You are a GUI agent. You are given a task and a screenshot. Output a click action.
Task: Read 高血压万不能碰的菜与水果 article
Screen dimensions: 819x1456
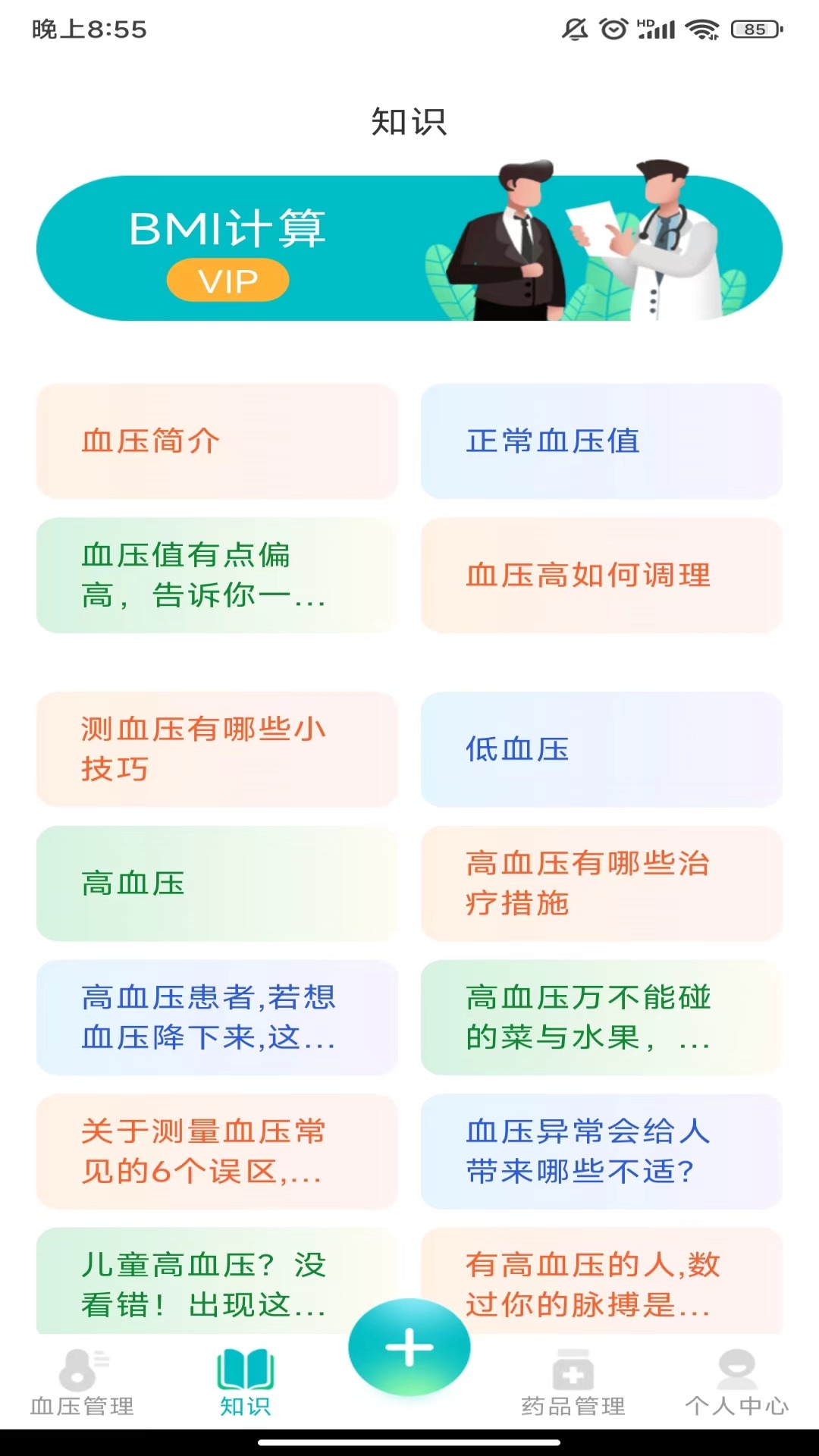pos(601,1018)
